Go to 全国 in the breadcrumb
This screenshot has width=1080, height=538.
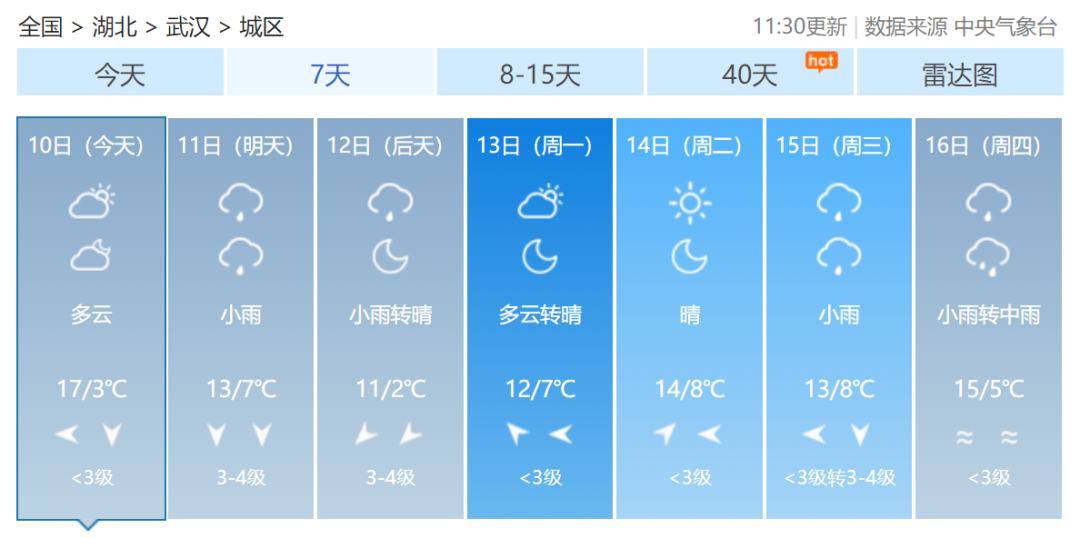tap(40, 27)
